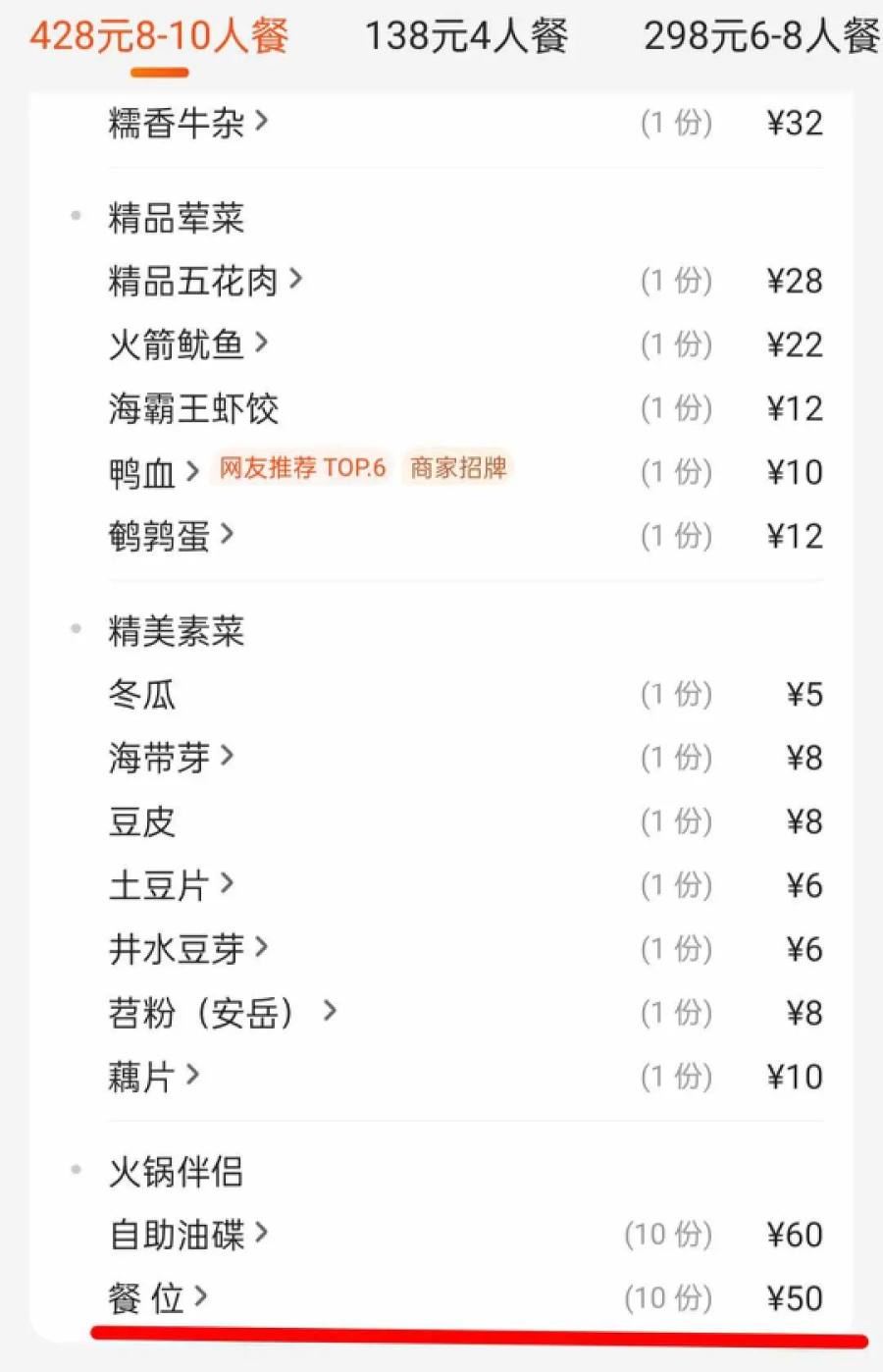Switch to the 138元4人餐 tab
The width and height of the screenshot is (883, 1372).
[466, 37]
